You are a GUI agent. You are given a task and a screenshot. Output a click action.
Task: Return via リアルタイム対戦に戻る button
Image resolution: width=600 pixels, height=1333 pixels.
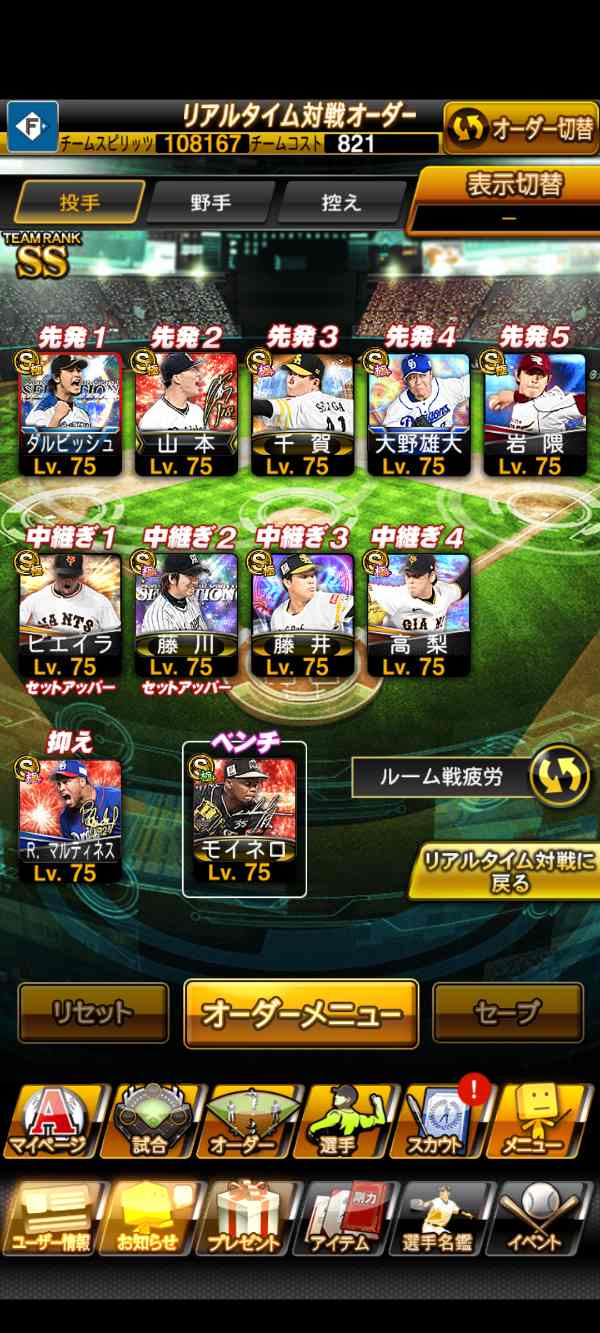(x=506, y=871)
